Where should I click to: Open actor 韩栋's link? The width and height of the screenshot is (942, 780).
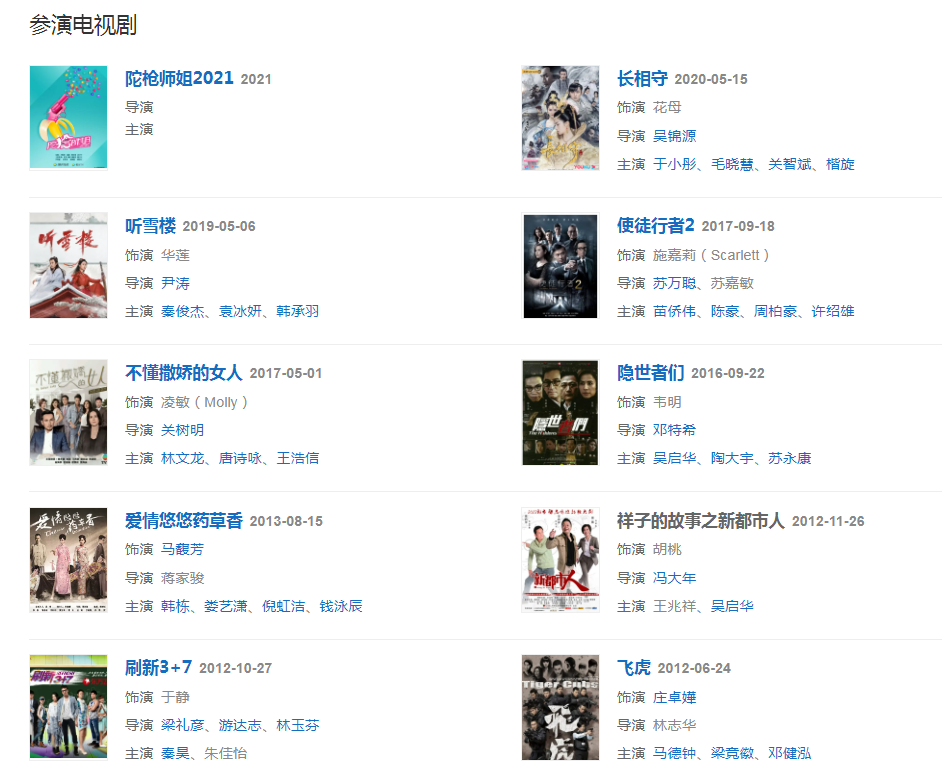(x=175, y=606)
